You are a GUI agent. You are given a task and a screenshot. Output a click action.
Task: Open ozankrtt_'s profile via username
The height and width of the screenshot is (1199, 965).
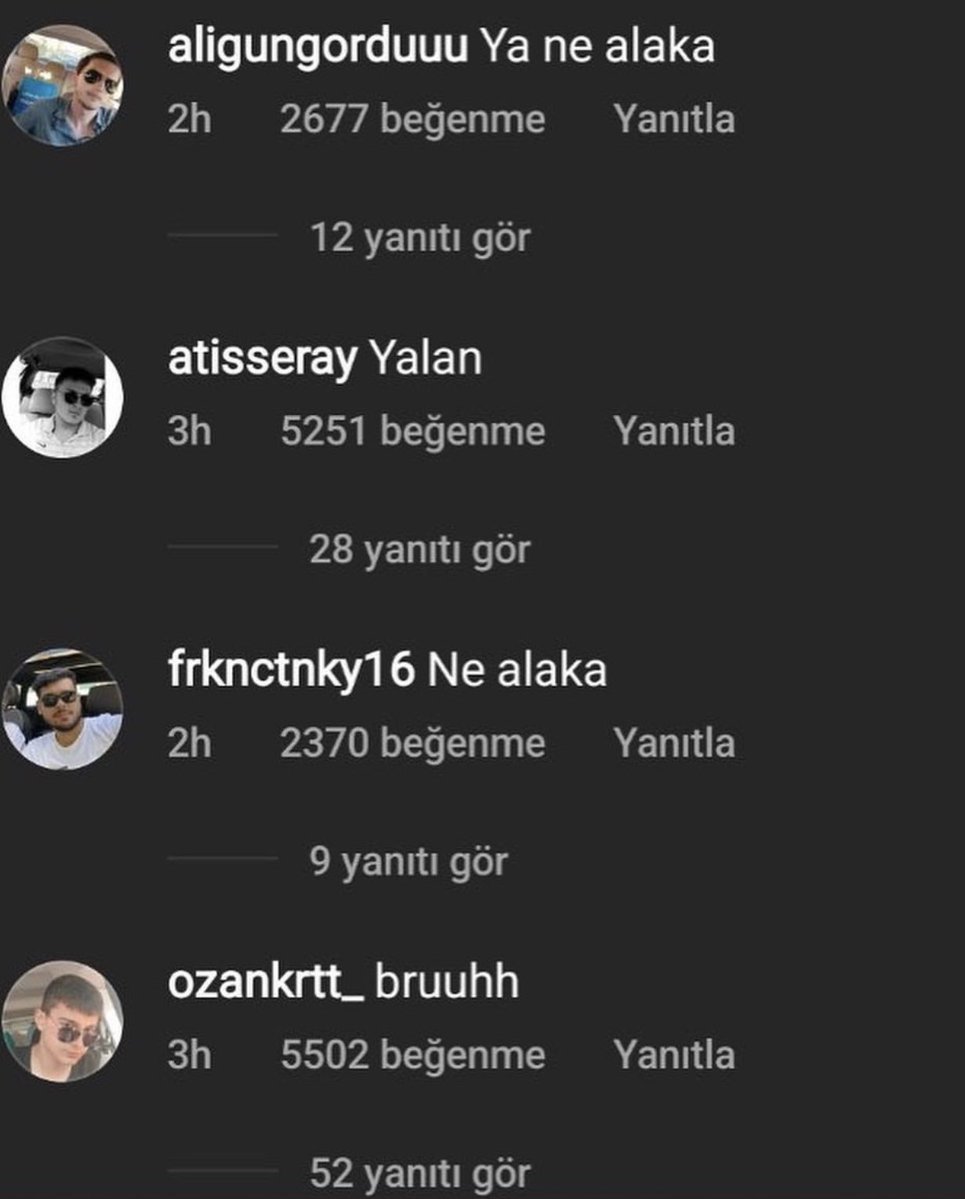click(267, 983)
